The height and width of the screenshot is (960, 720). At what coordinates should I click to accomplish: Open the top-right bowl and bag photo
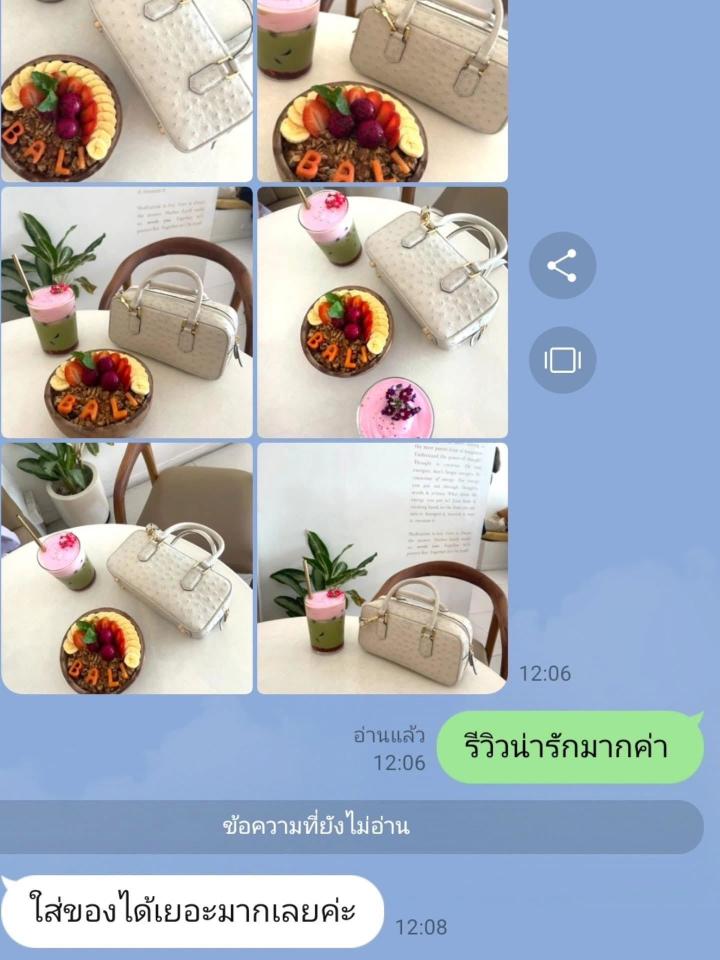(x=382, y=90)
